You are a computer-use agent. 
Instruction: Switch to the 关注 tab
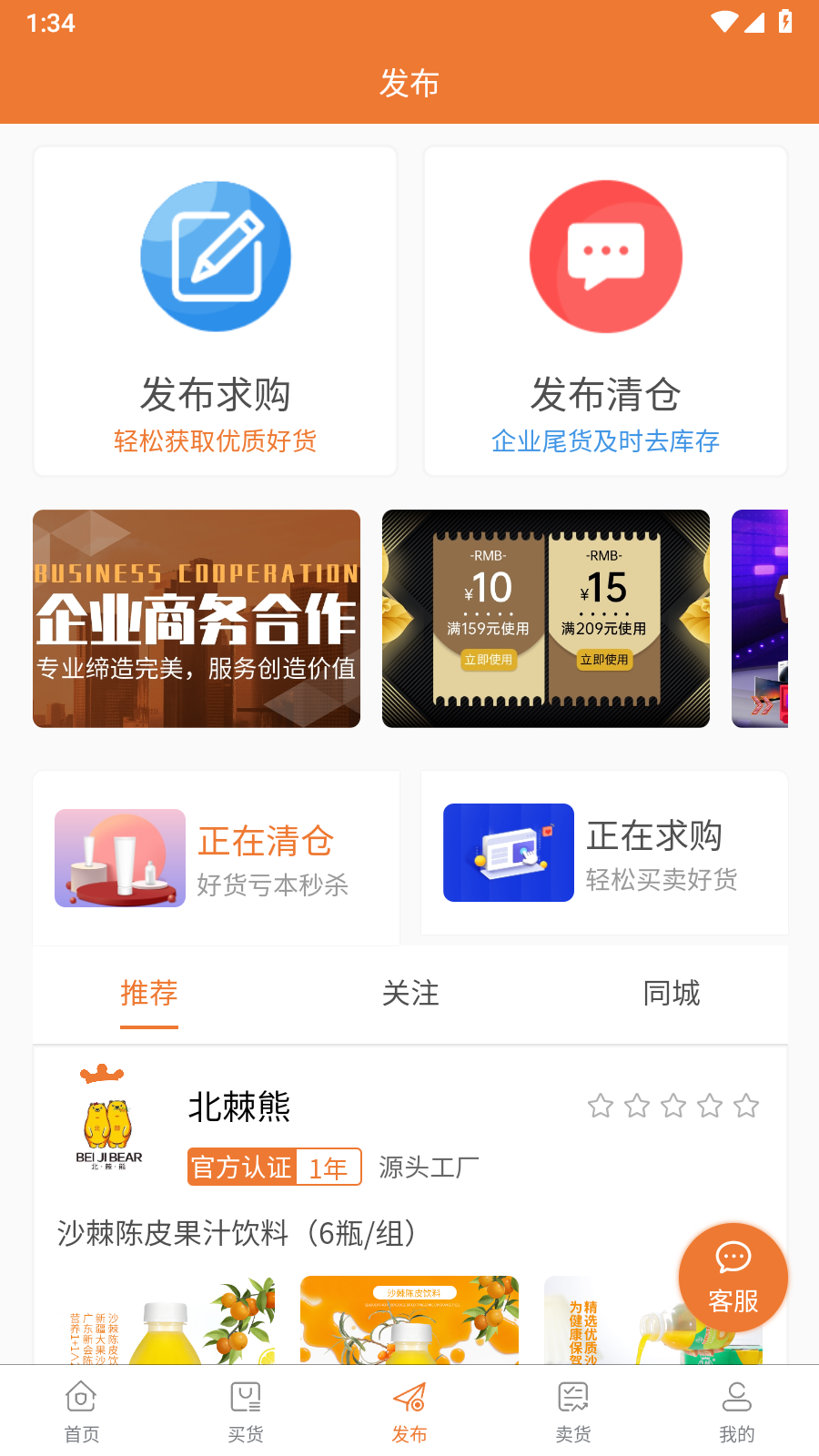click(410, 995)
